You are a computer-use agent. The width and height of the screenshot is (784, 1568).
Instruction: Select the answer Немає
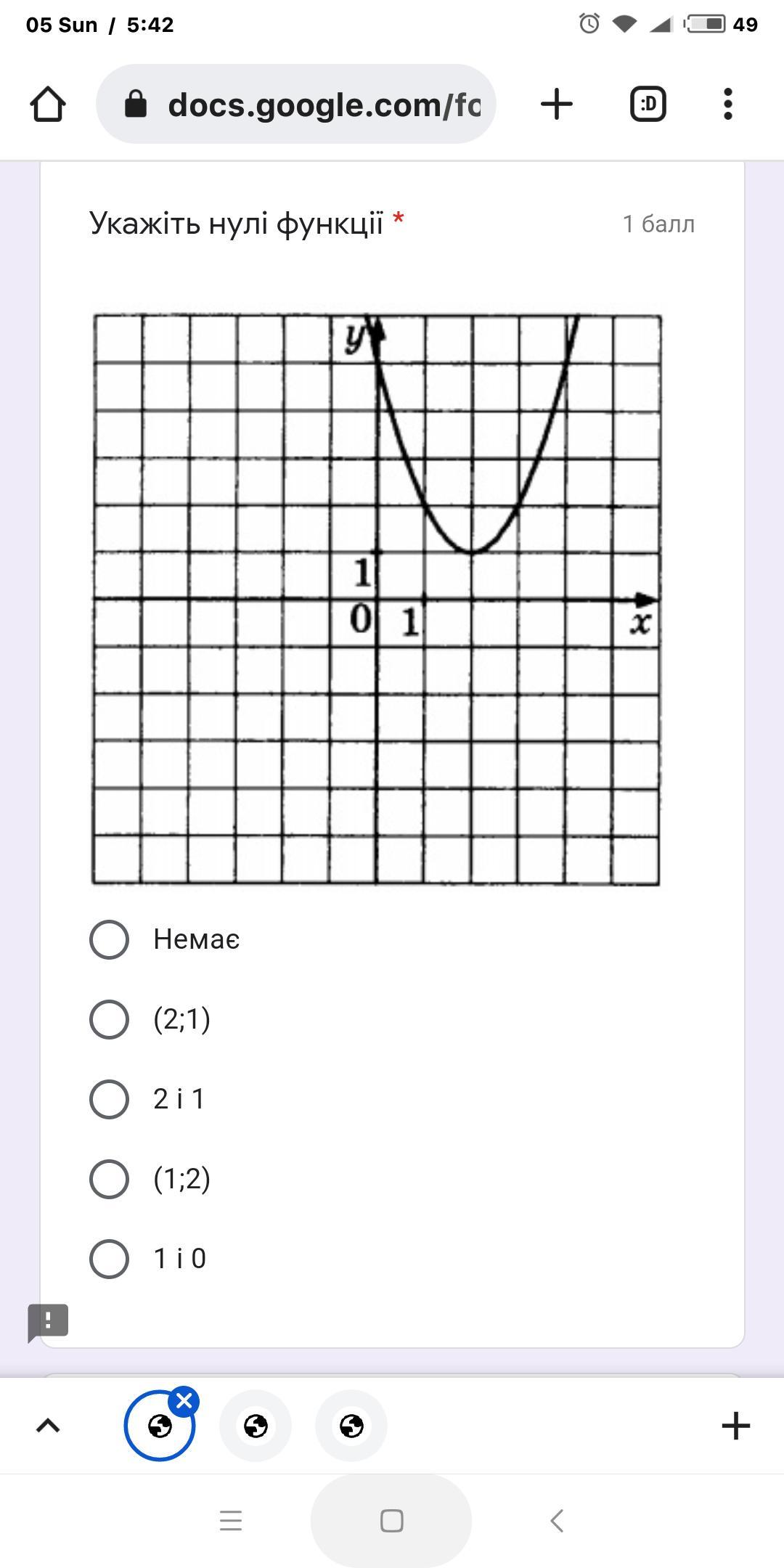click(x=110, y=940)
